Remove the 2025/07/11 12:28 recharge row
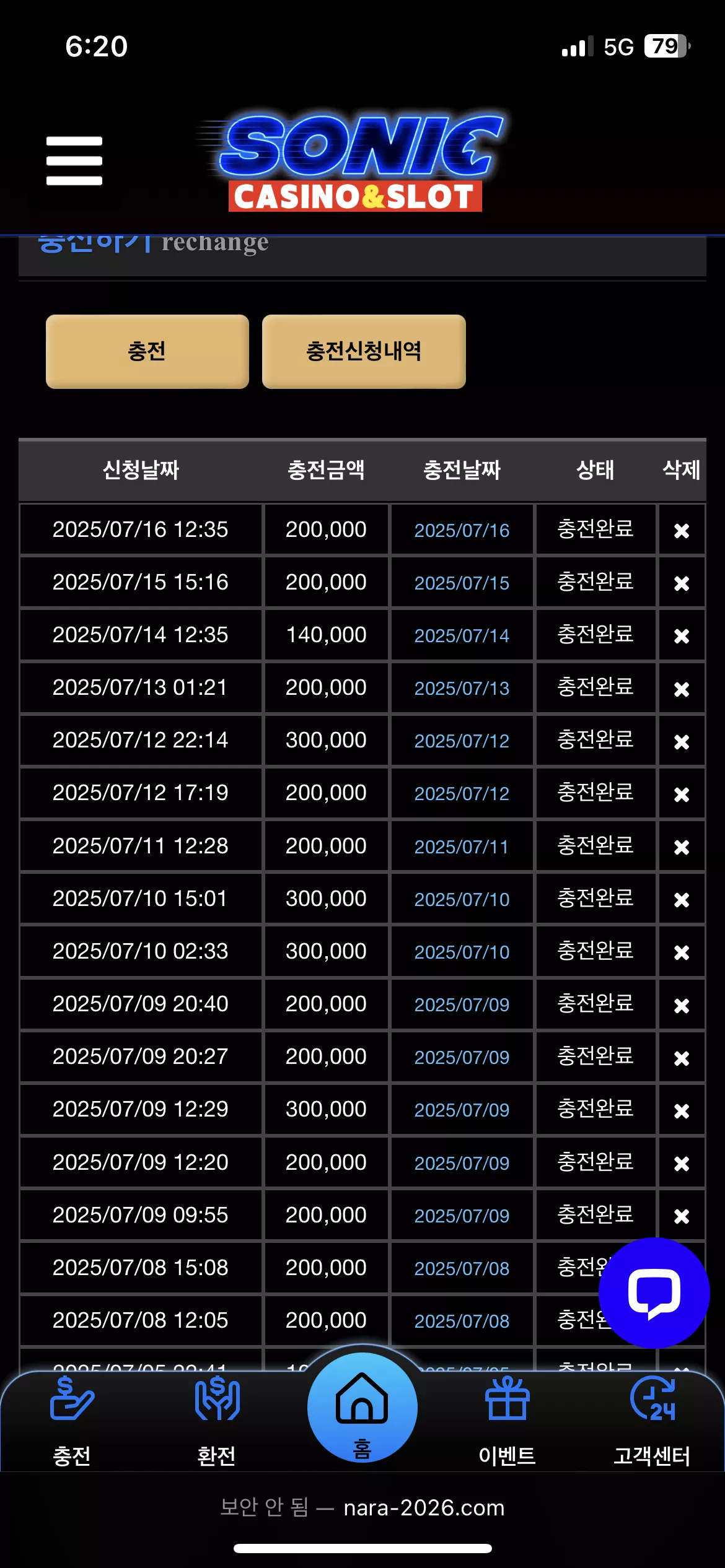This screenshot has width=725, height=1568. [682, 847]
